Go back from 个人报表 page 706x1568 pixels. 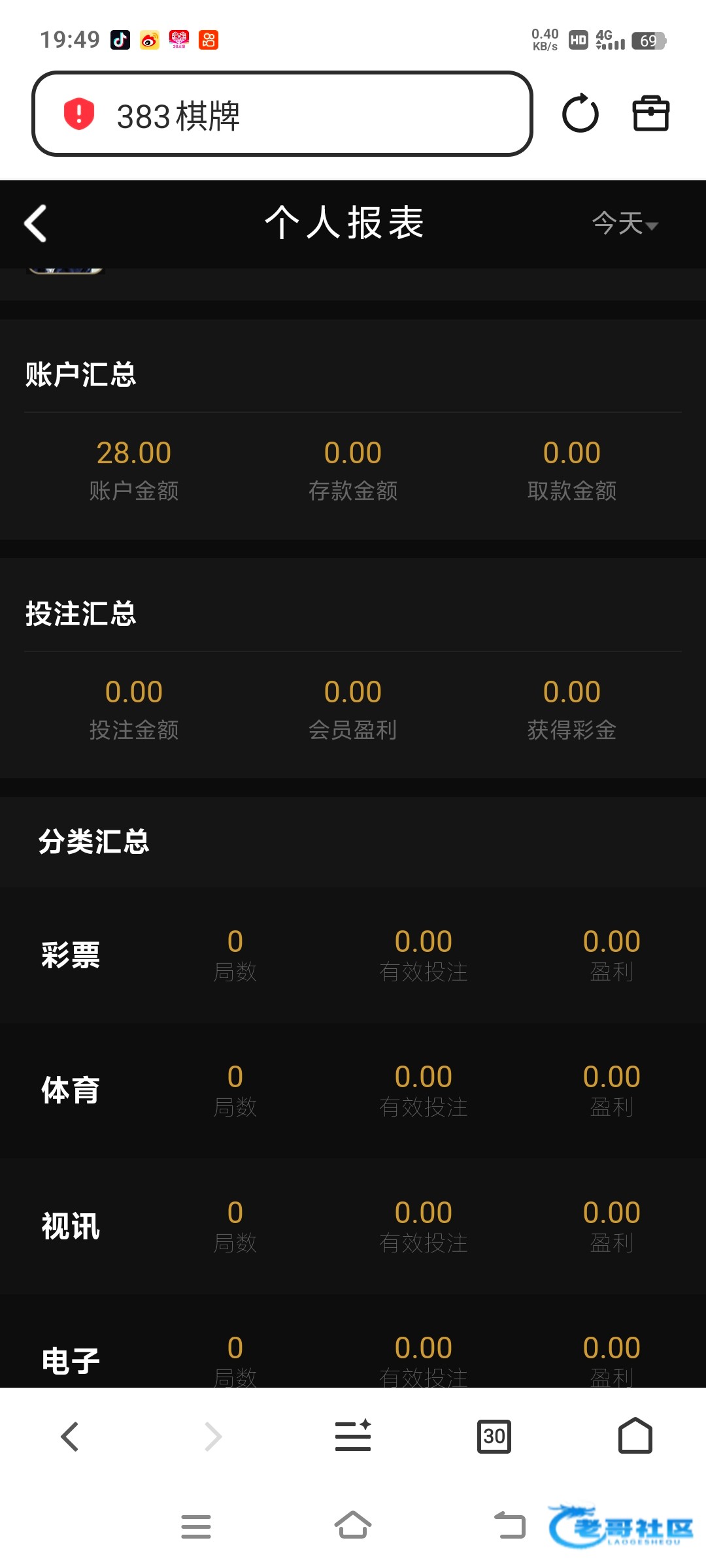(x=36, y=223)
